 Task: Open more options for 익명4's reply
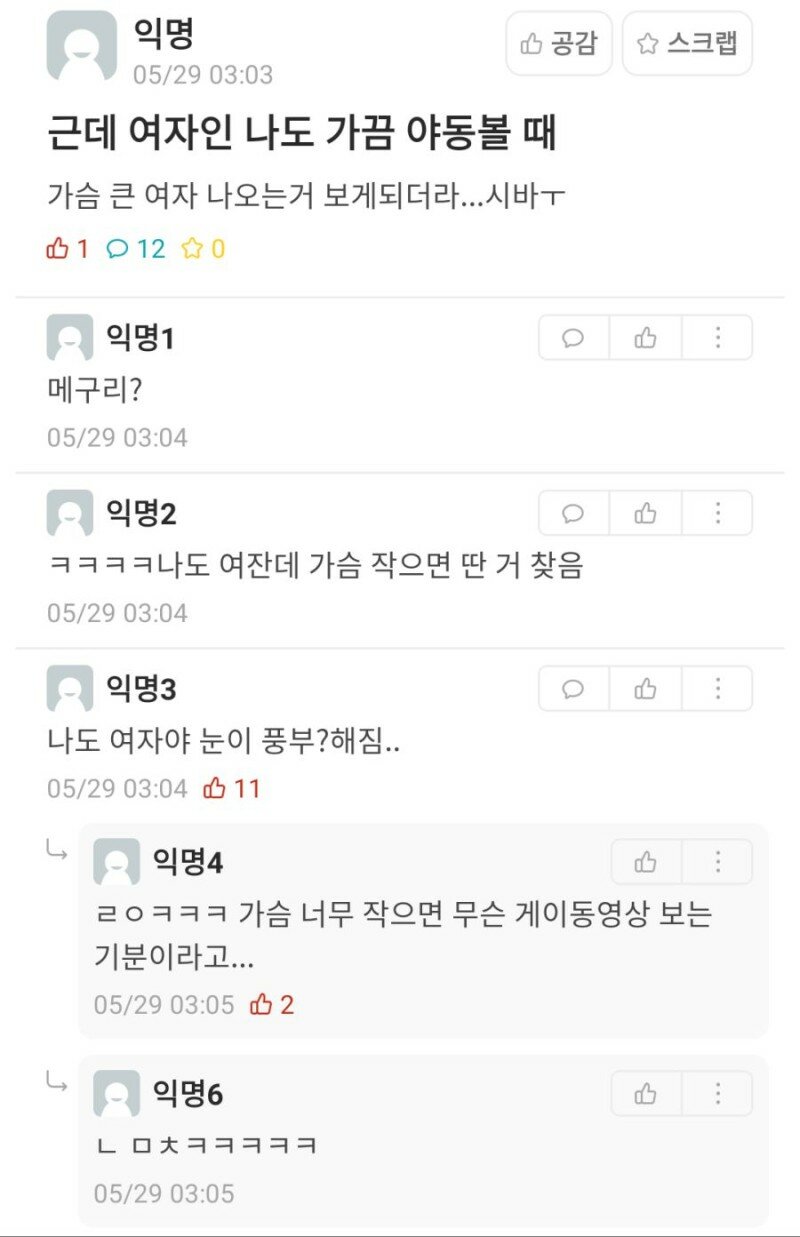717,862
